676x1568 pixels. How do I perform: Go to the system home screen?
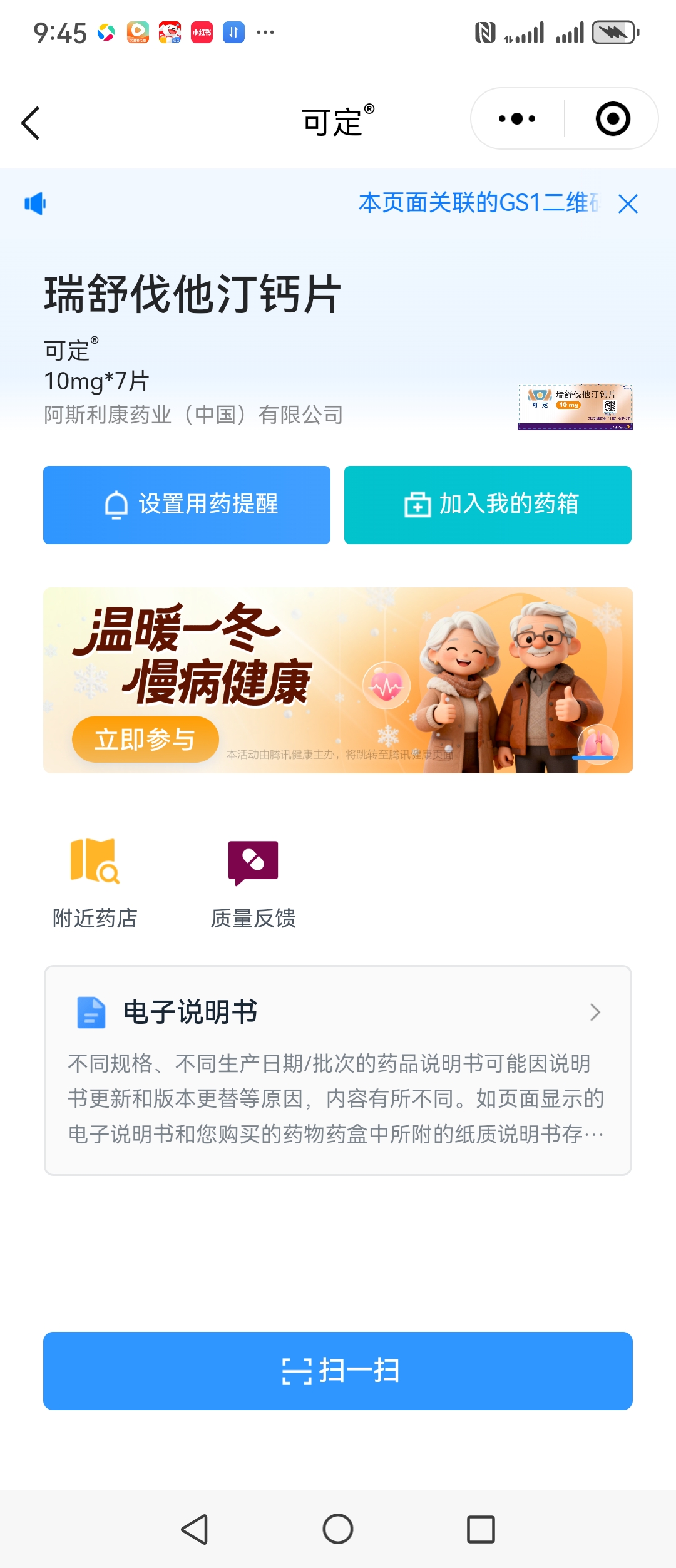(338, 1529)
